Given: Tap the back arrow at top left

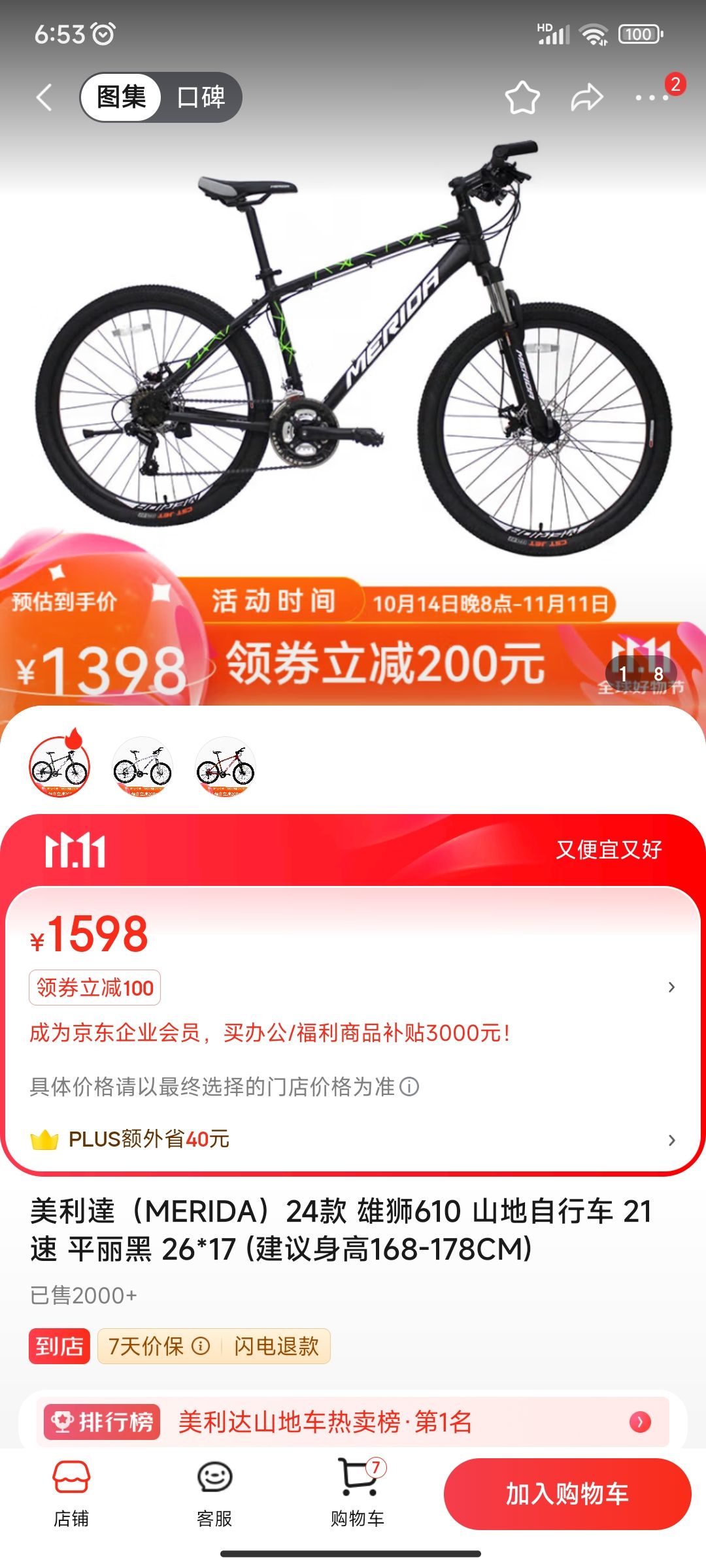Looking at the screenshot, I should [43, 96].
